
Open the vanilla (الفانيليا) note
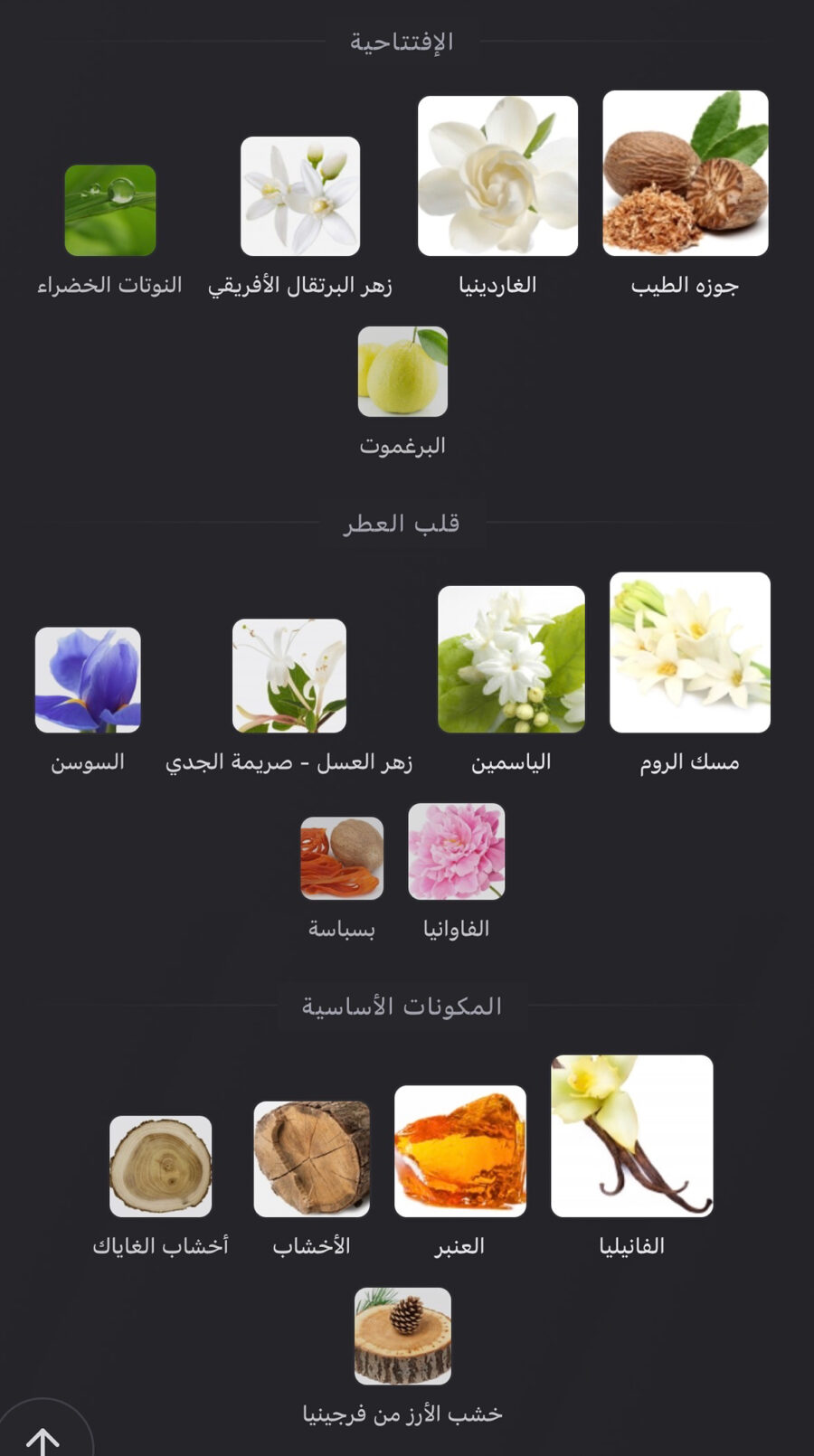(632, 1136)
